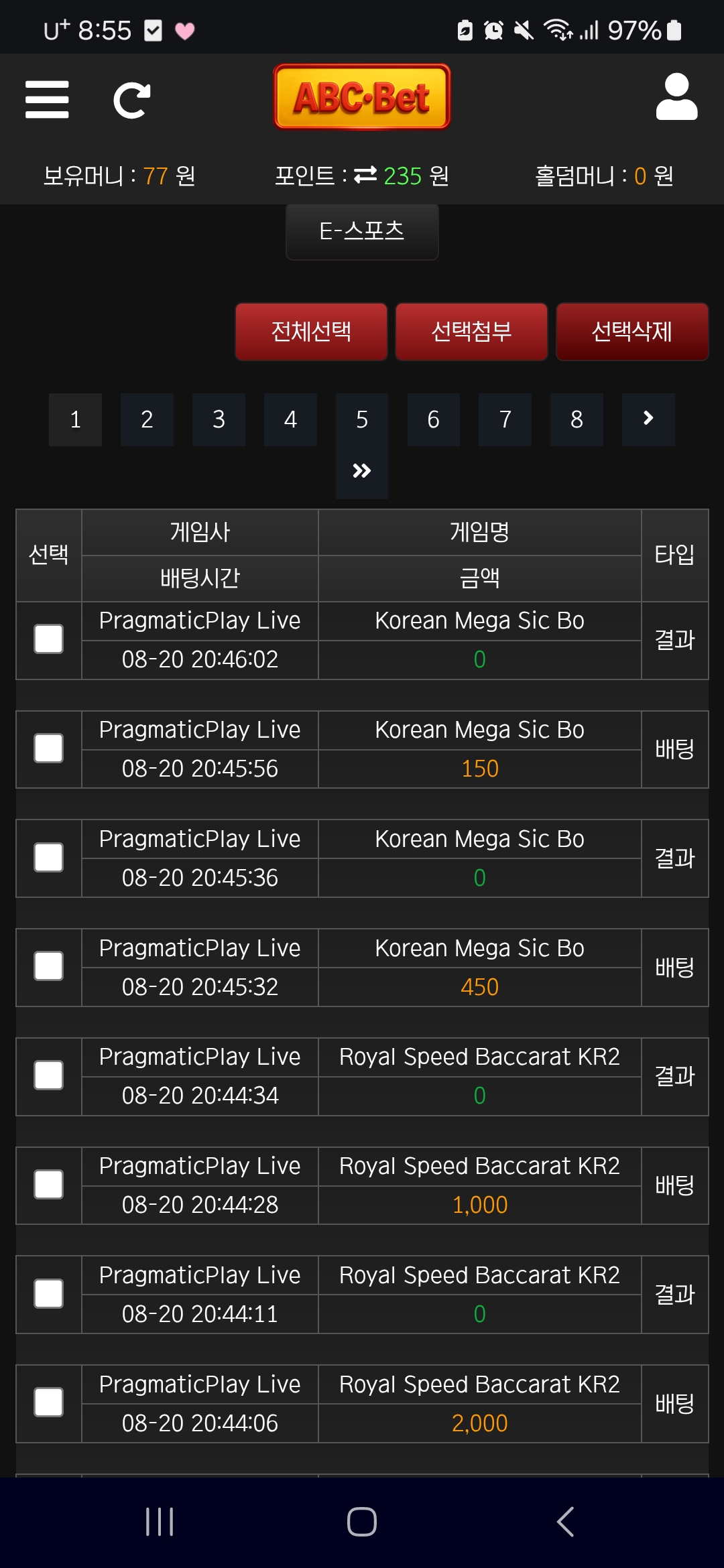Jump to last page double arrow
The image size is (724, 1568).
(362, 471)
